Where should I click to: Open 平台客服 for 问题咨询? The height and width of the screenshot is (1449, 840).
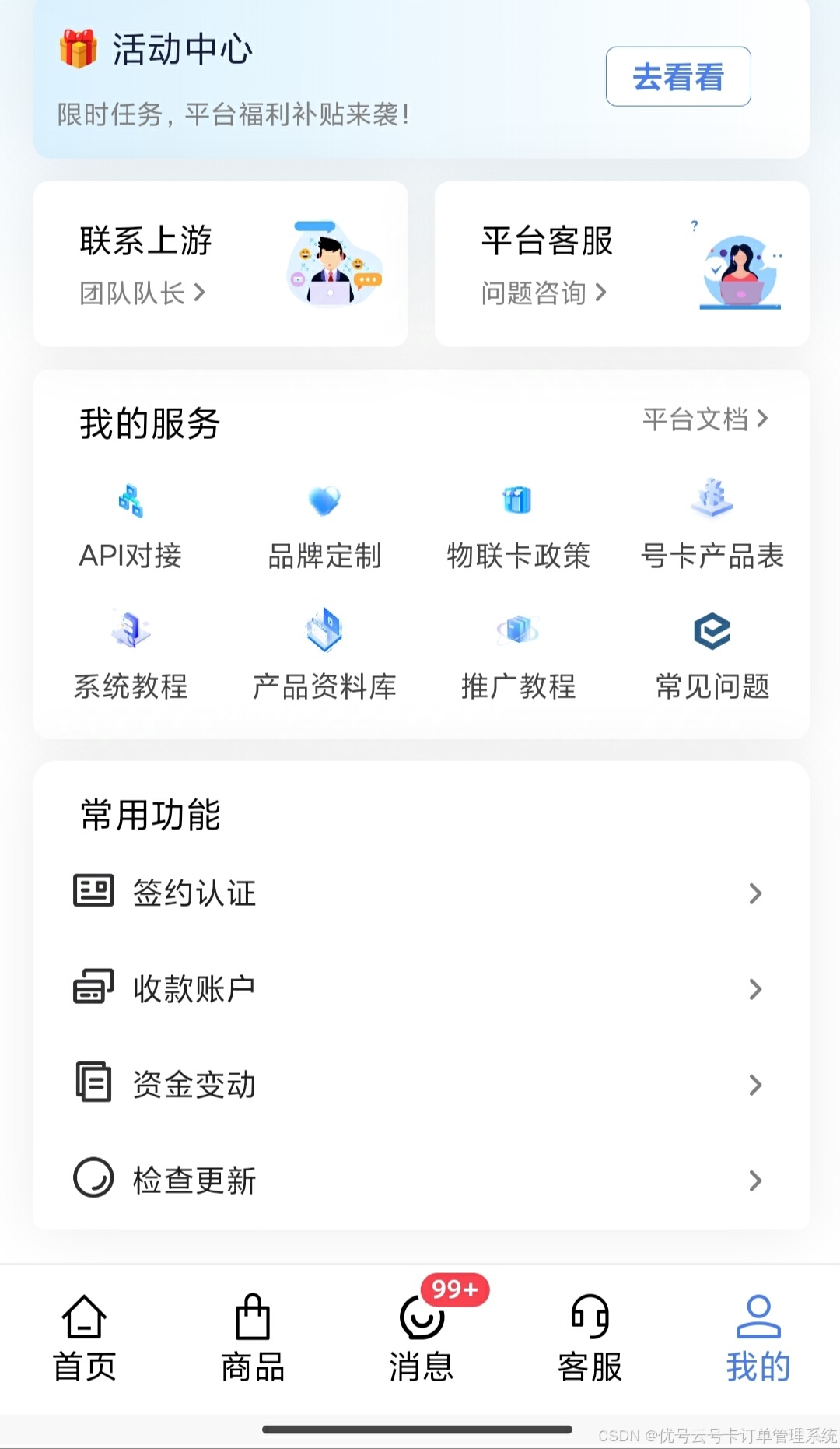(x=621, y=264)
